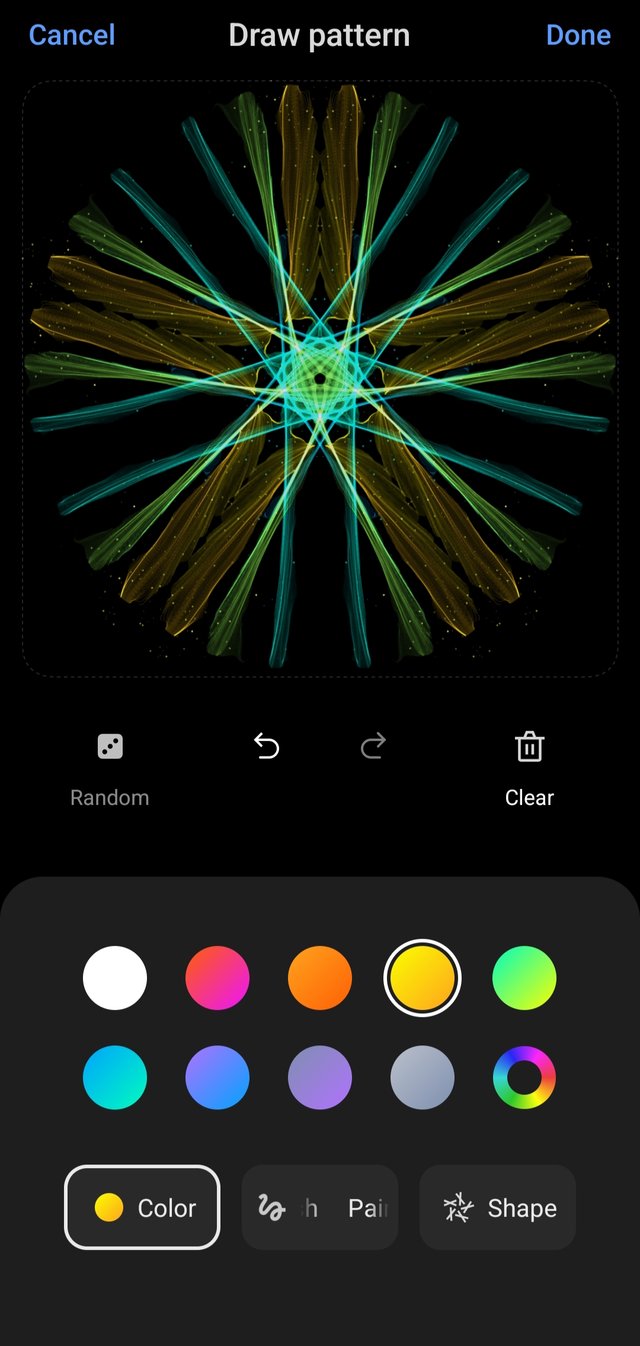Choose the orange color swatch
Image resolution: width=640 pixels, height=1346 pixels.
[x=320, y=978]
